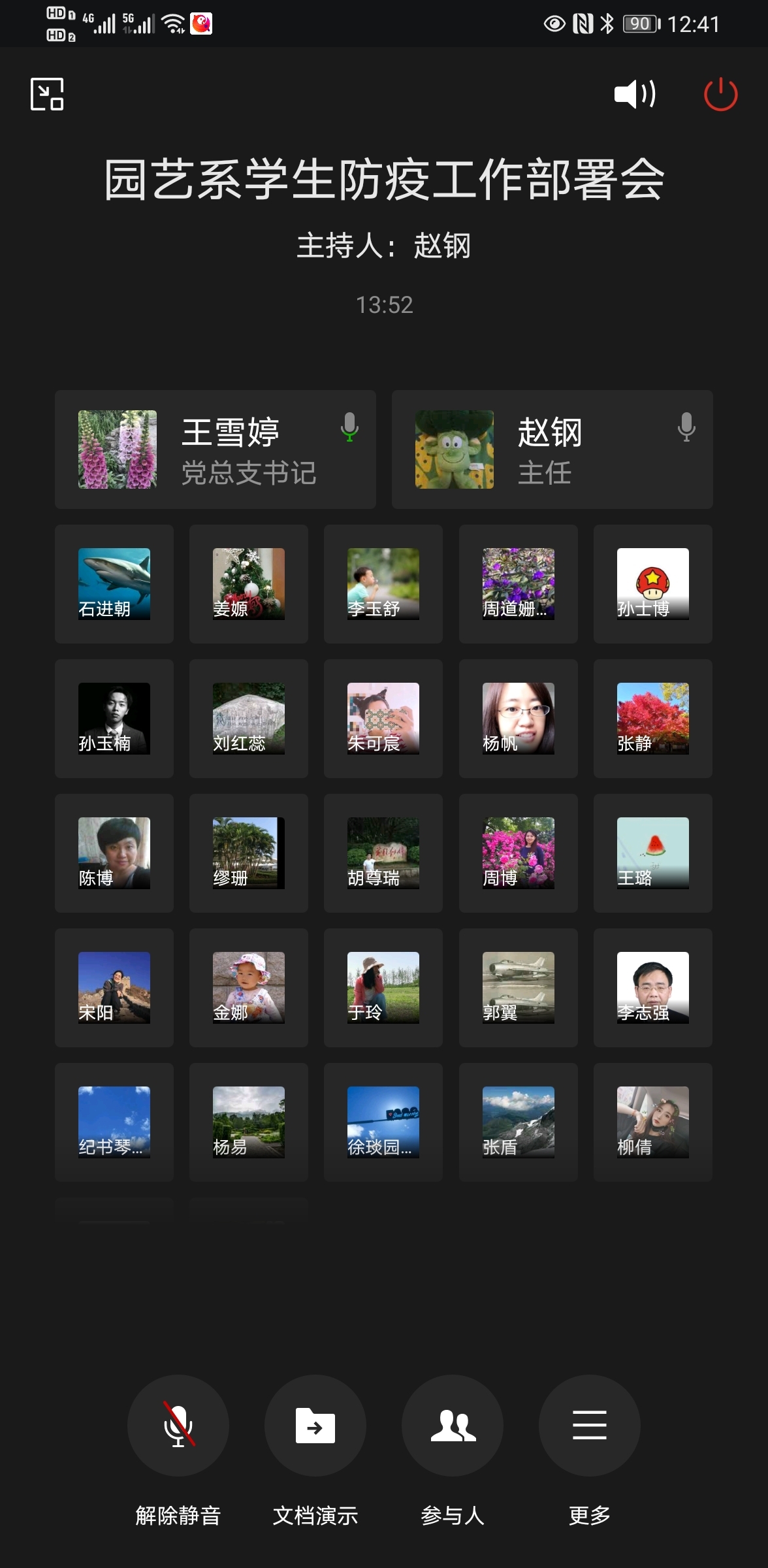This screenshot has width=768, height=1568.
Task: Open participant tile 孙士博
Action: point(653,584)
